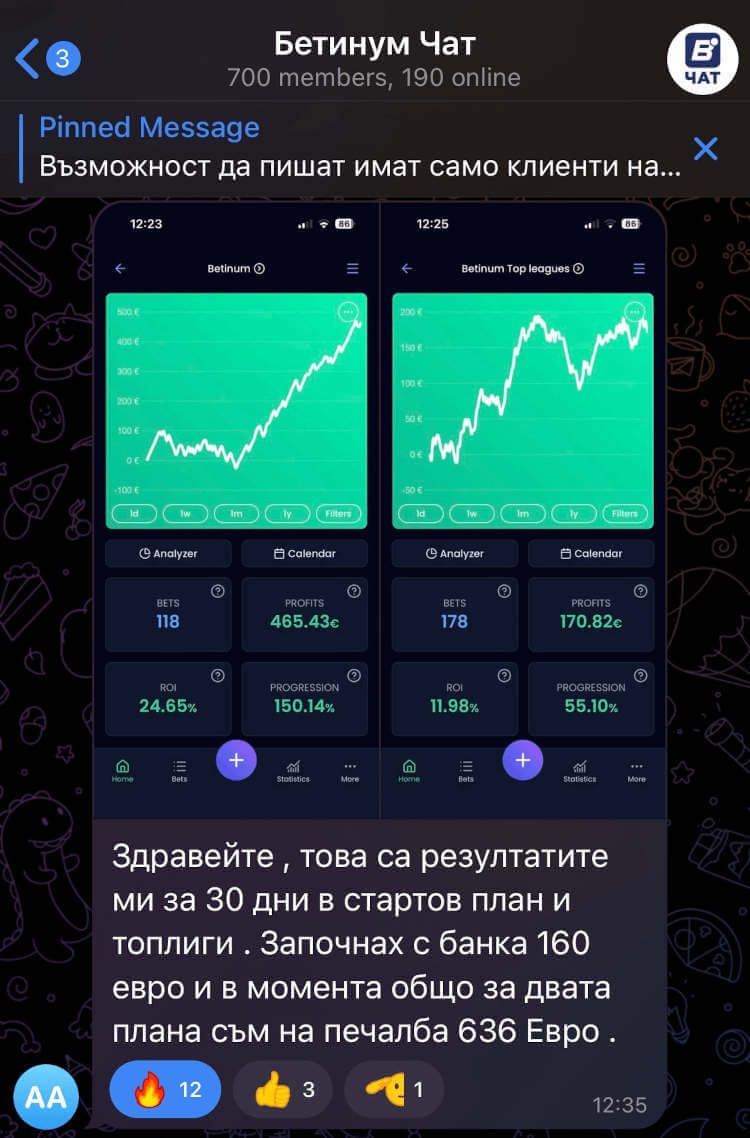Go back to the chat list
Screen dimensions: 750x1138
click(45, 59)
